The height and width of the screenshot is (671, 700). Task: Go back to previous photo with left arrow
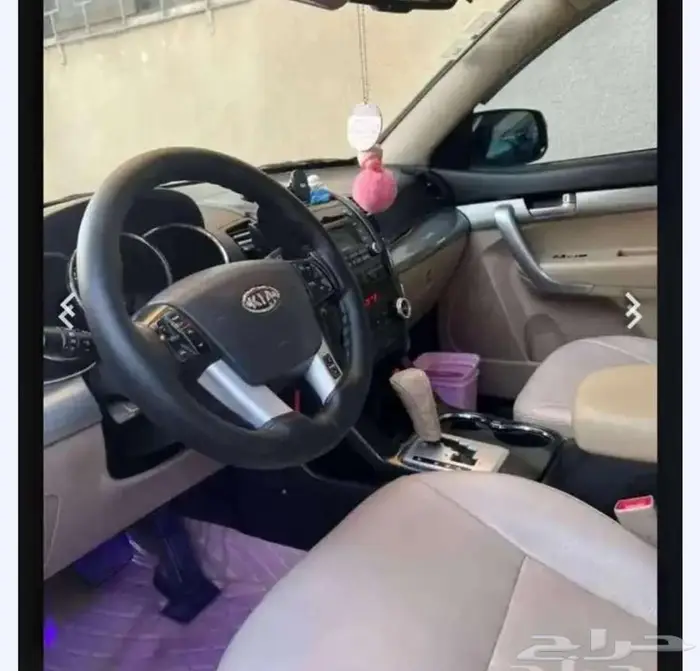point(67,311)
